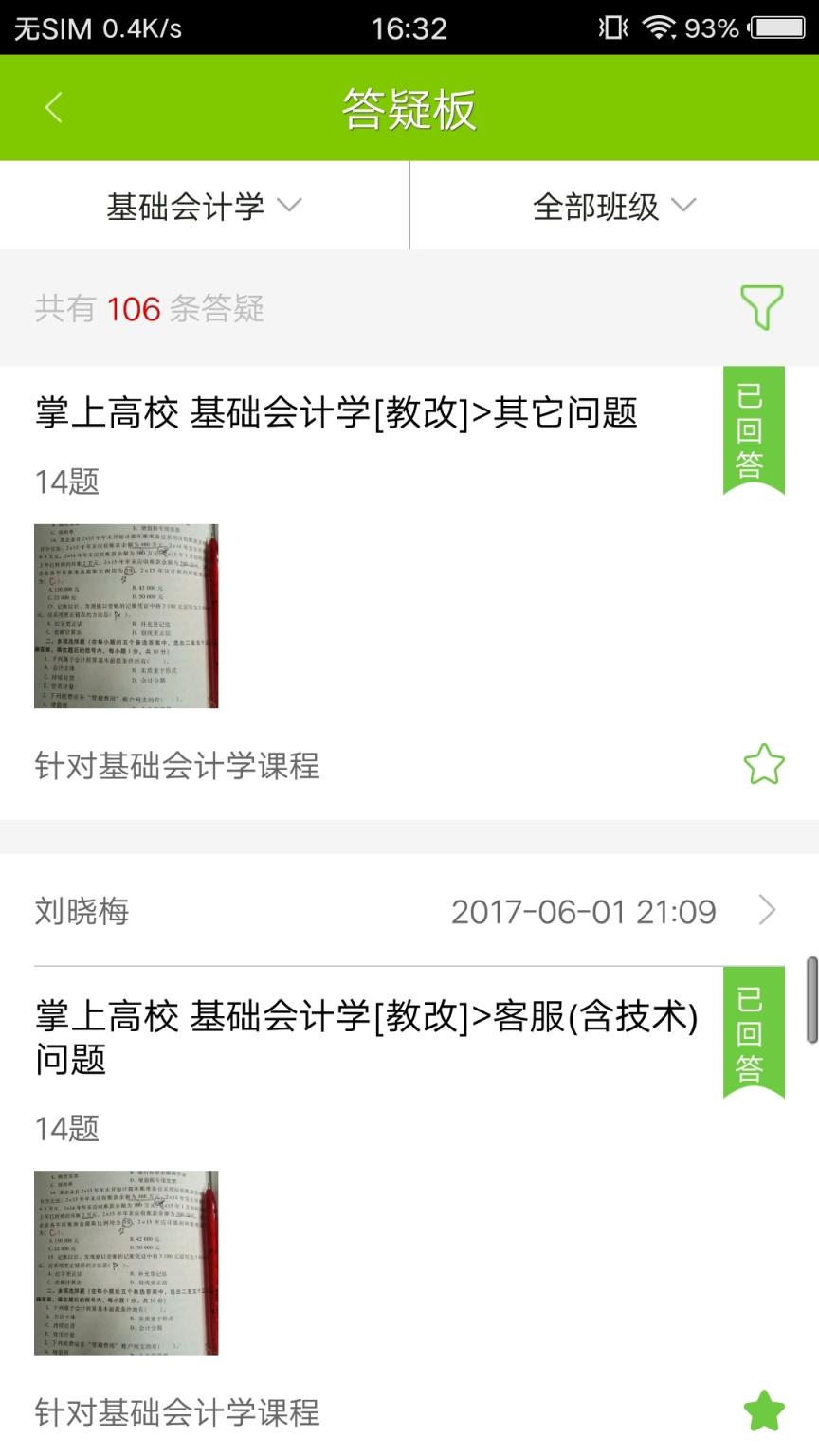The image size is (819, 1456).
Task: Tap the back arrow on 答疑板 header
Action: pos(53,109)
